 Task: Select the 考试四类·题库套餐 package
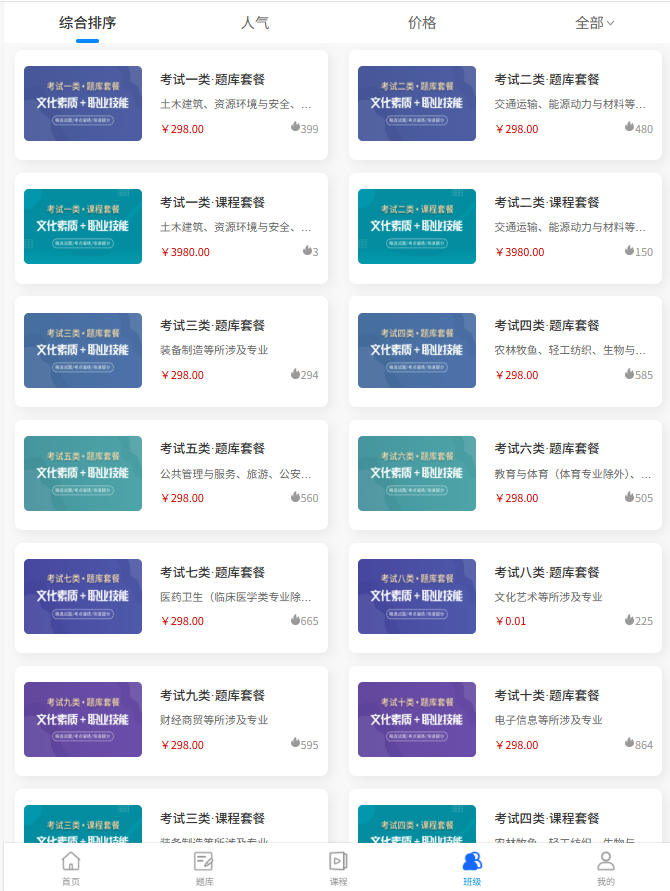coord(505,350)
